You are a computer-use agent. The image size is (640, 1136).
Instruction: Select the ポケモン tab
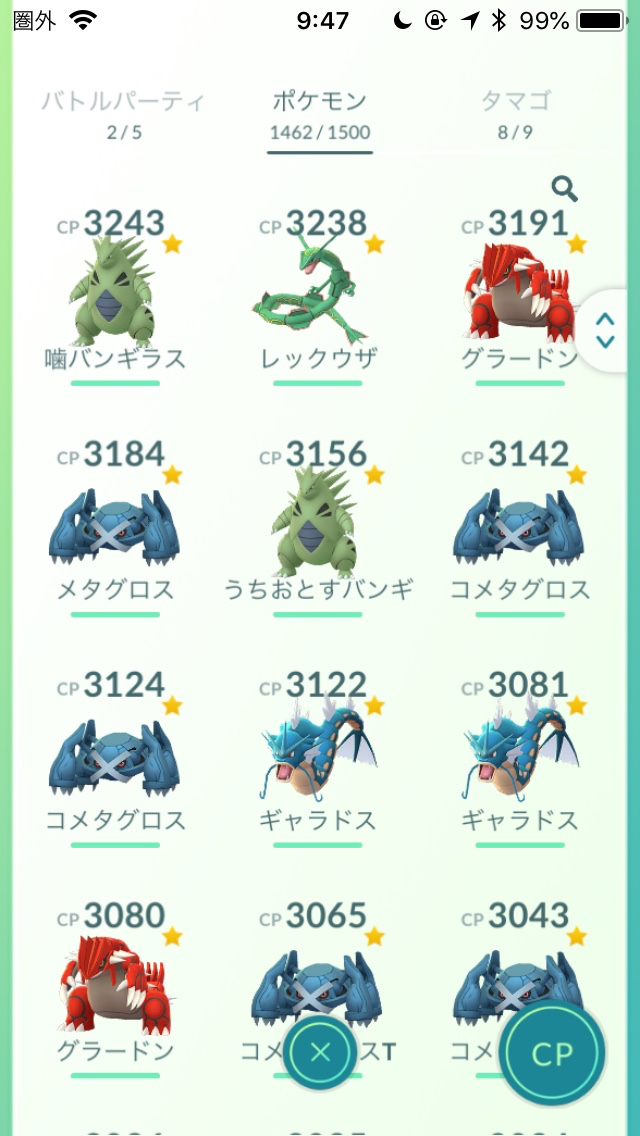click(320, 114)
